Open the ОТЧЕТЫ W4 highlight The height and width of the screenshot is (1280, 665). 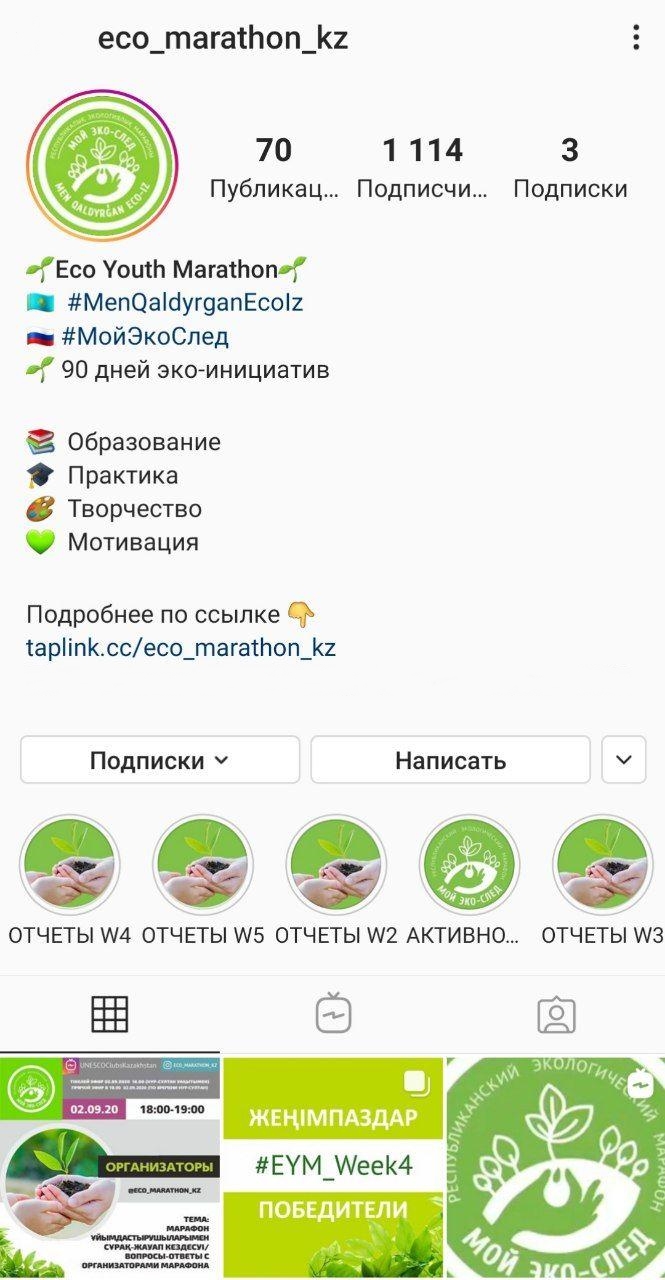click(x=70, y=864)
